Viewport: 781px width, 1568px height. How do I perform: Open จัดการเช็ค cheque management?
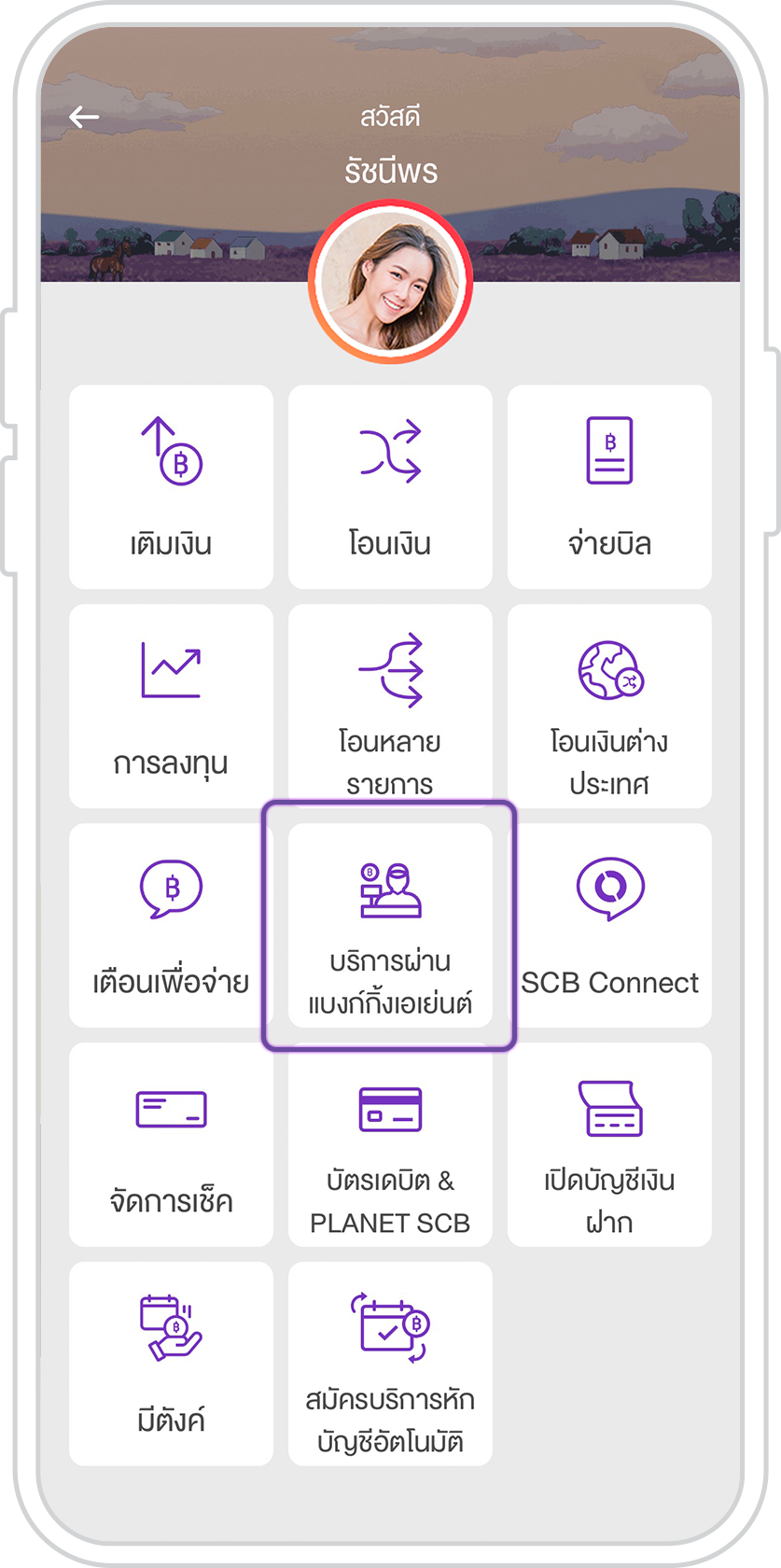coord(171,1144)
